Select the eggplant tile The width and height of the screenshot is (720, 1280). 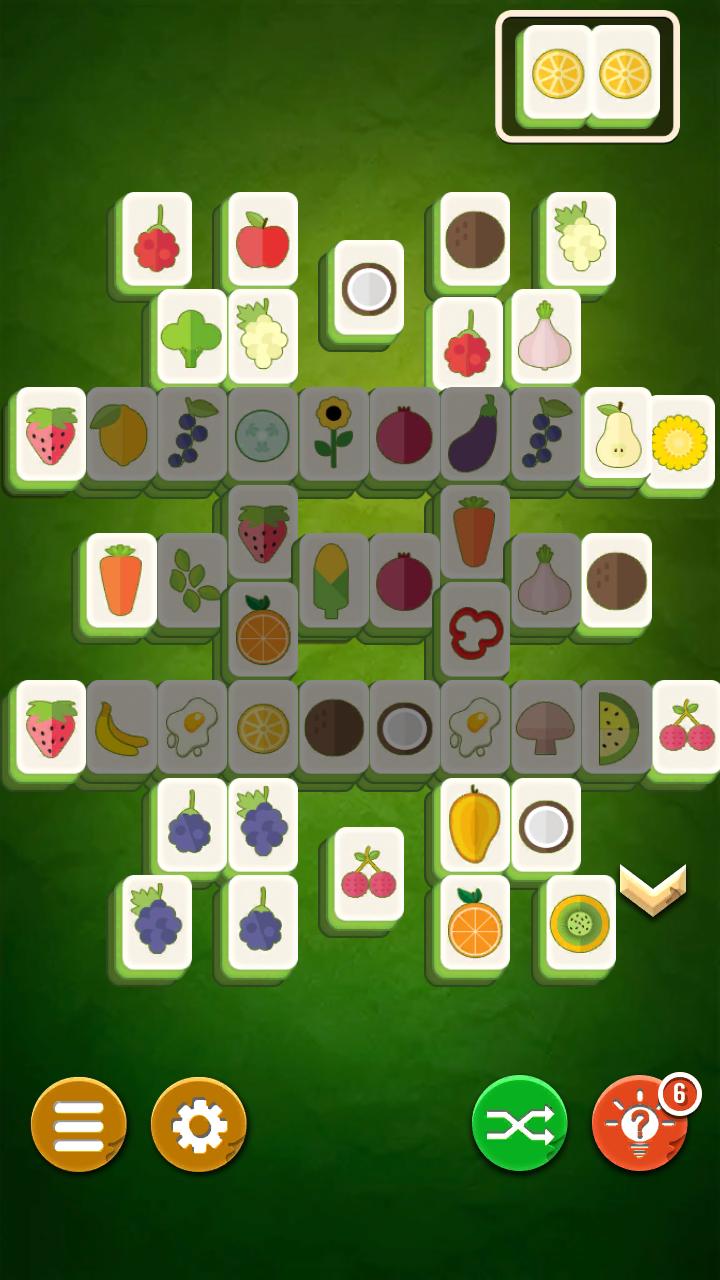coord(475,435)
